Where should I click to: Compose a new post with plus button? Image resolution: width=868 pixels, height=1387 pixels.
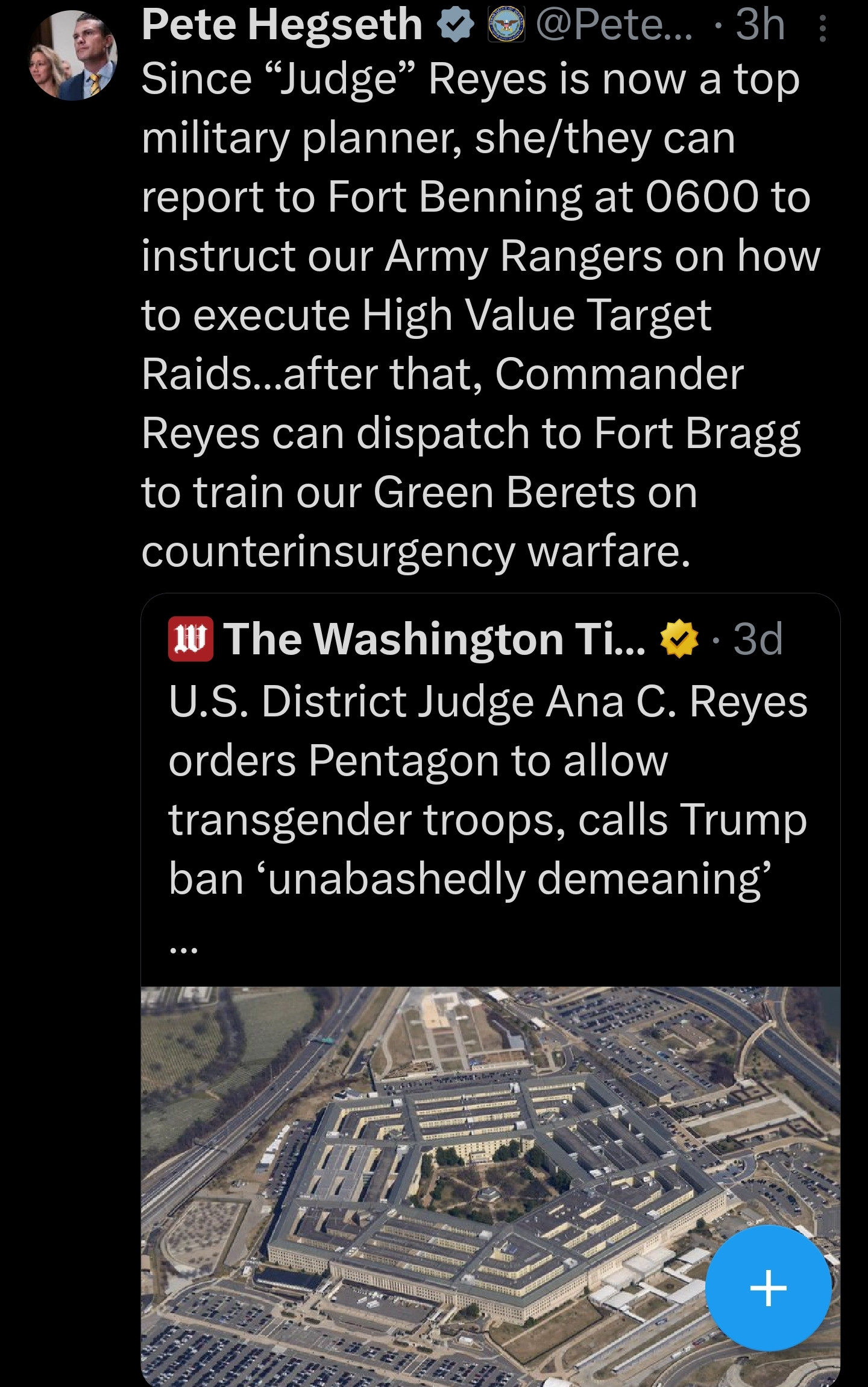point(768,1287)
